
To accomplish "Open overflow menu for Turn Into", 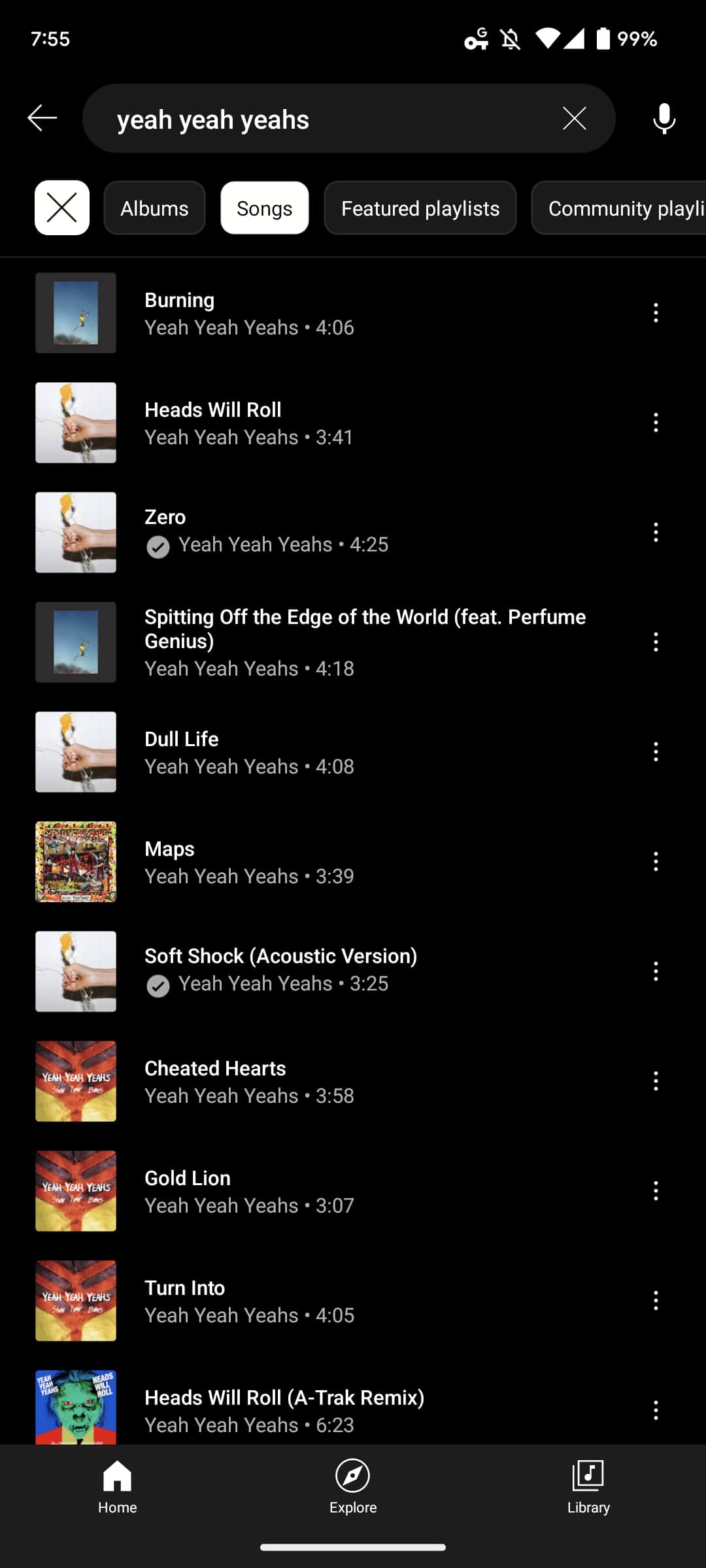I will [656, 1301].
